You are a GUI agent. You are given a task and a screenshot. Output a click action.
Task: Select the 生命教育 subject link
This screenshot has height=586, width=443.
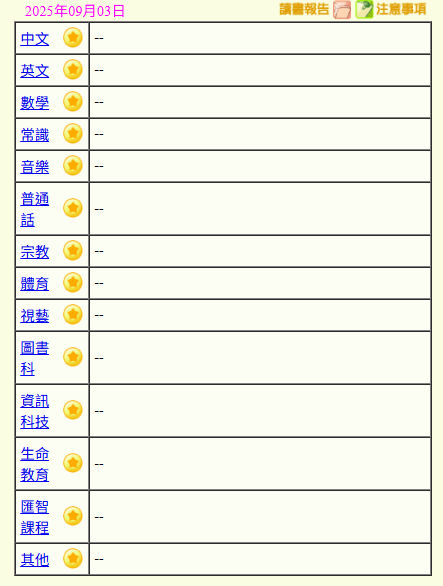click(x=35, y=465)
